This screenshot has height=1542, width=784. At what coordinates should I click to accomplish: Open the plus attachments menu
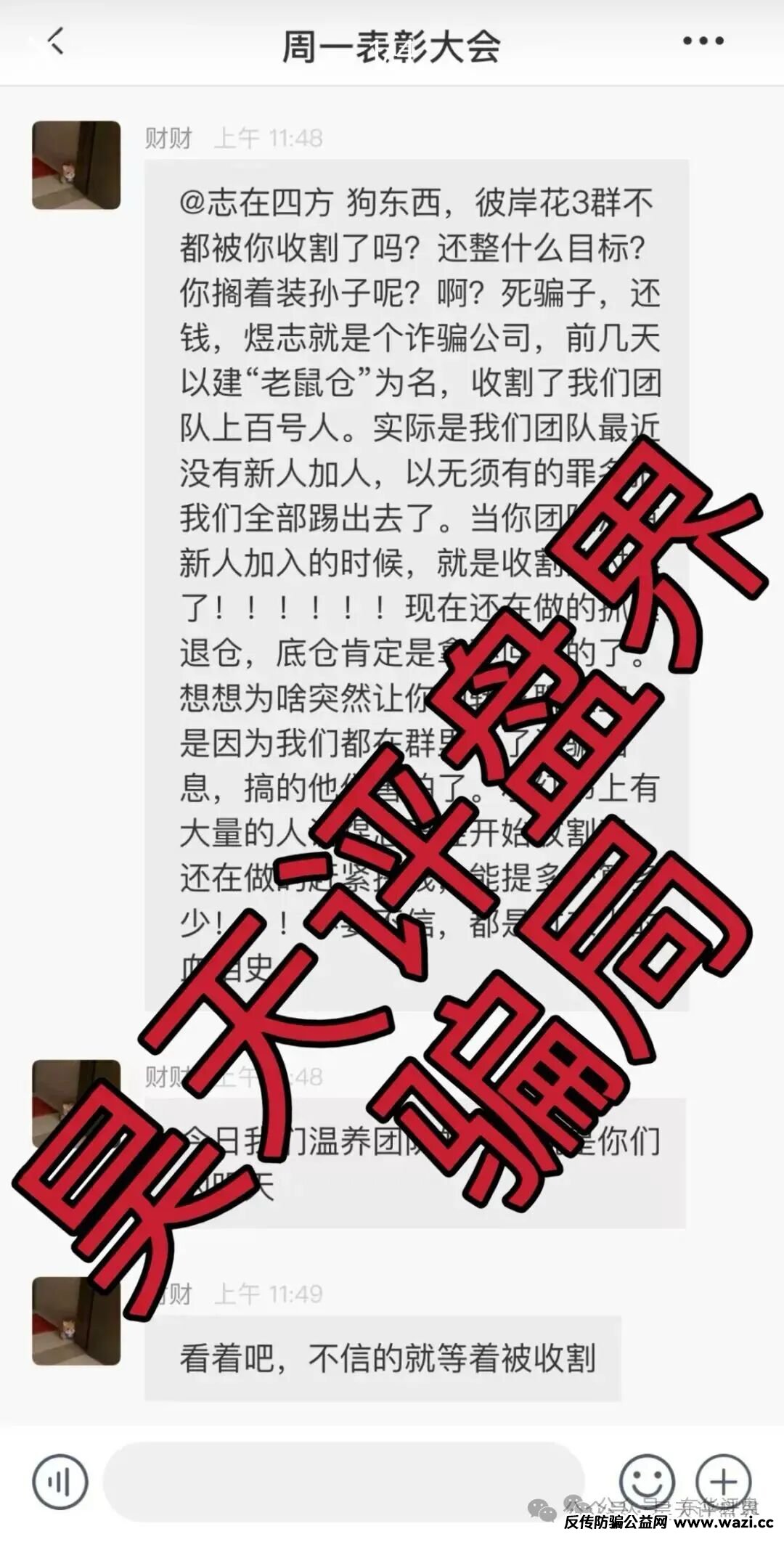click(x=723, y=1480)
